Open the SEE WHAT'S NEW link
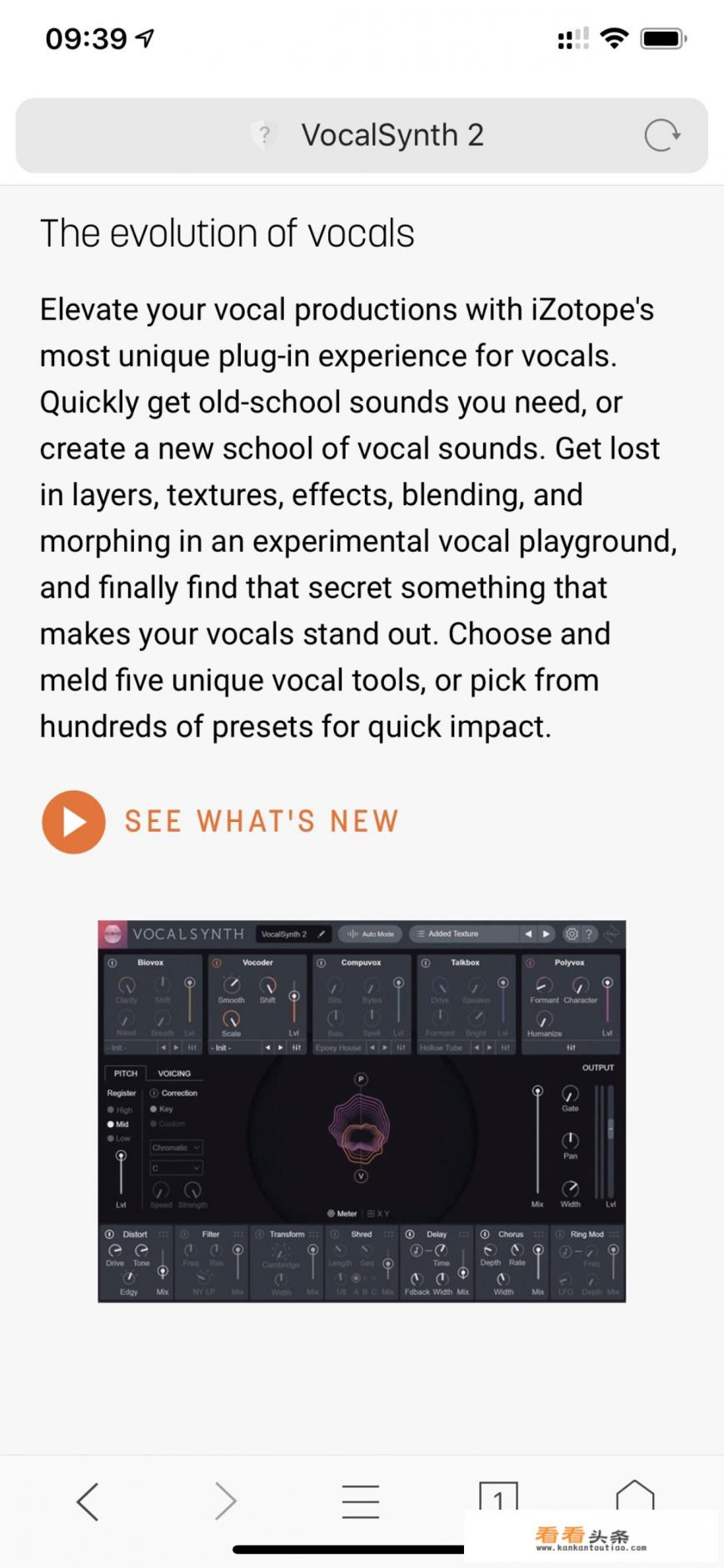 tap(262, 822)
